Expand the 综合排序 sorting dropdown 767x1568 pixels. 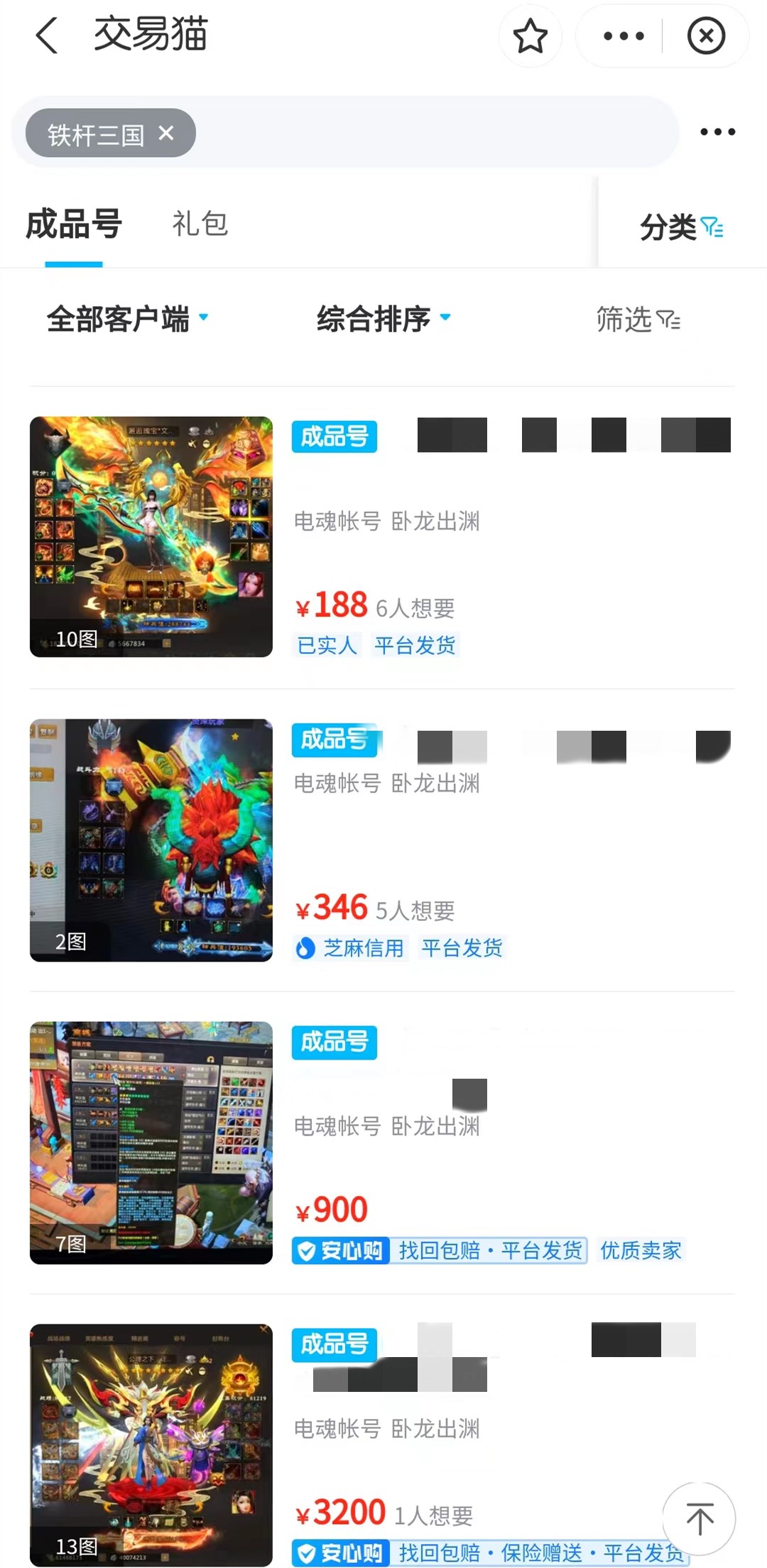(383, 319)
